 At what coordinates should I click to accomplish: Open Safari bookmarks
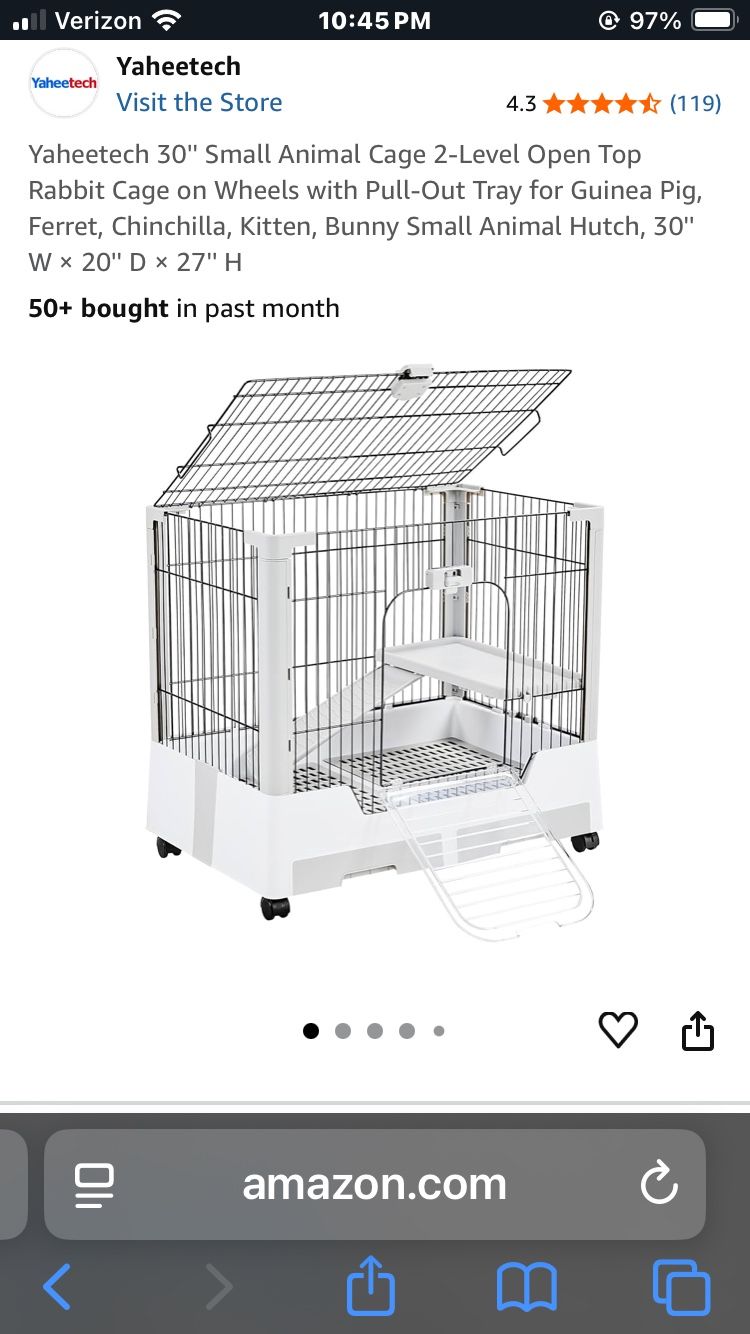527,1287
